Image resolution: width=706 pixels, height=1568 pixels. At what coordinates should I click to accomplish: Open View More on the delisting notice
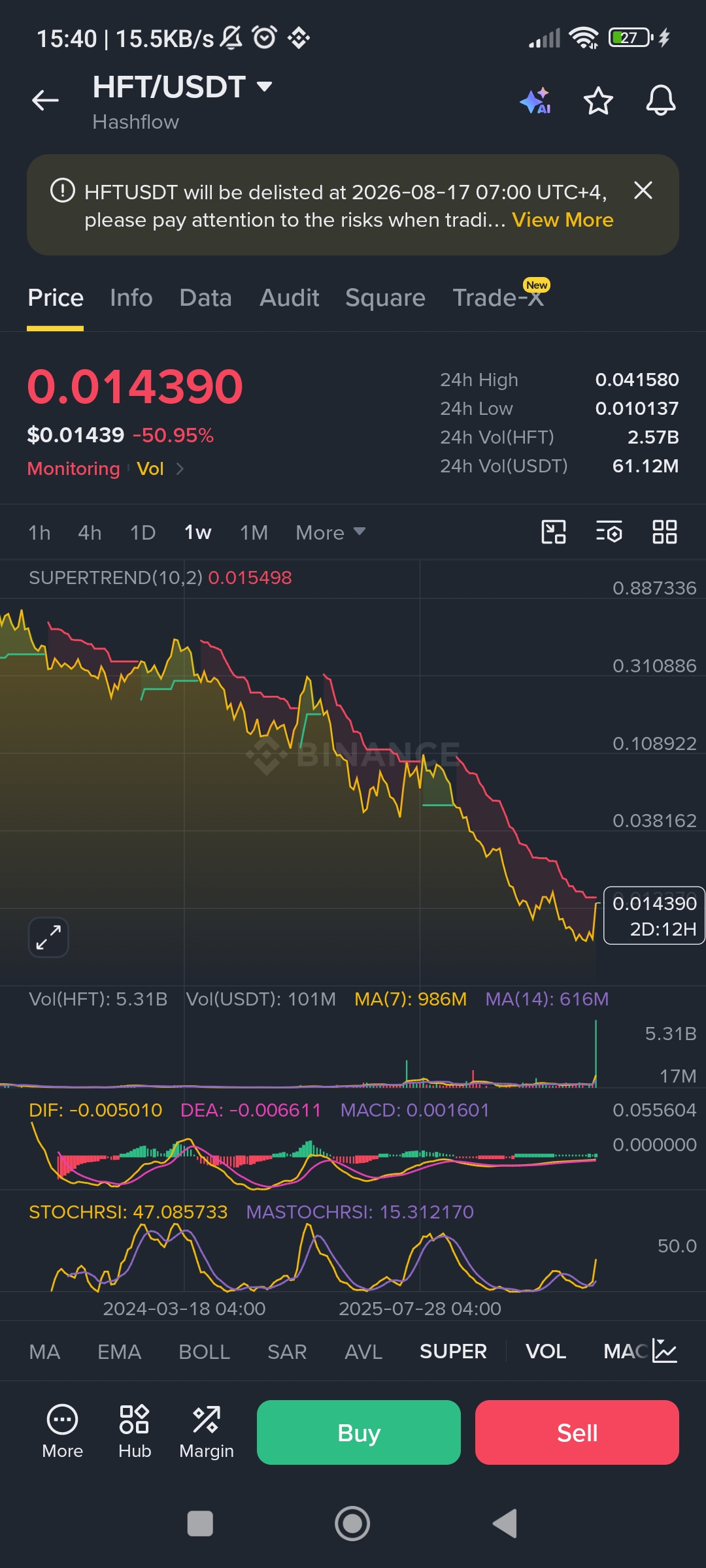[563, 220]
